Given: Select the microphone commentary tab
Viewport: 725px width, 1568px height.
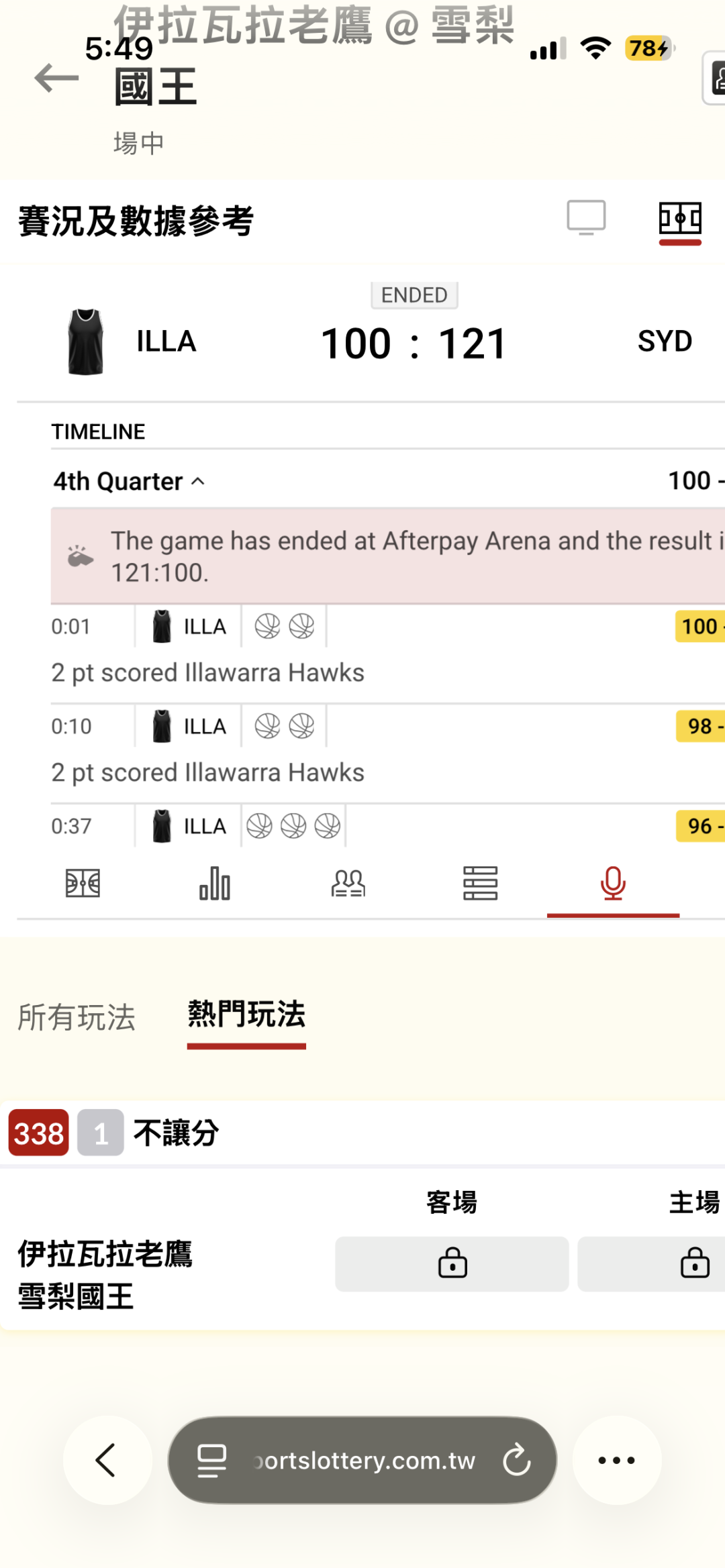Looking at the screenshot, I should coord(613,883).
